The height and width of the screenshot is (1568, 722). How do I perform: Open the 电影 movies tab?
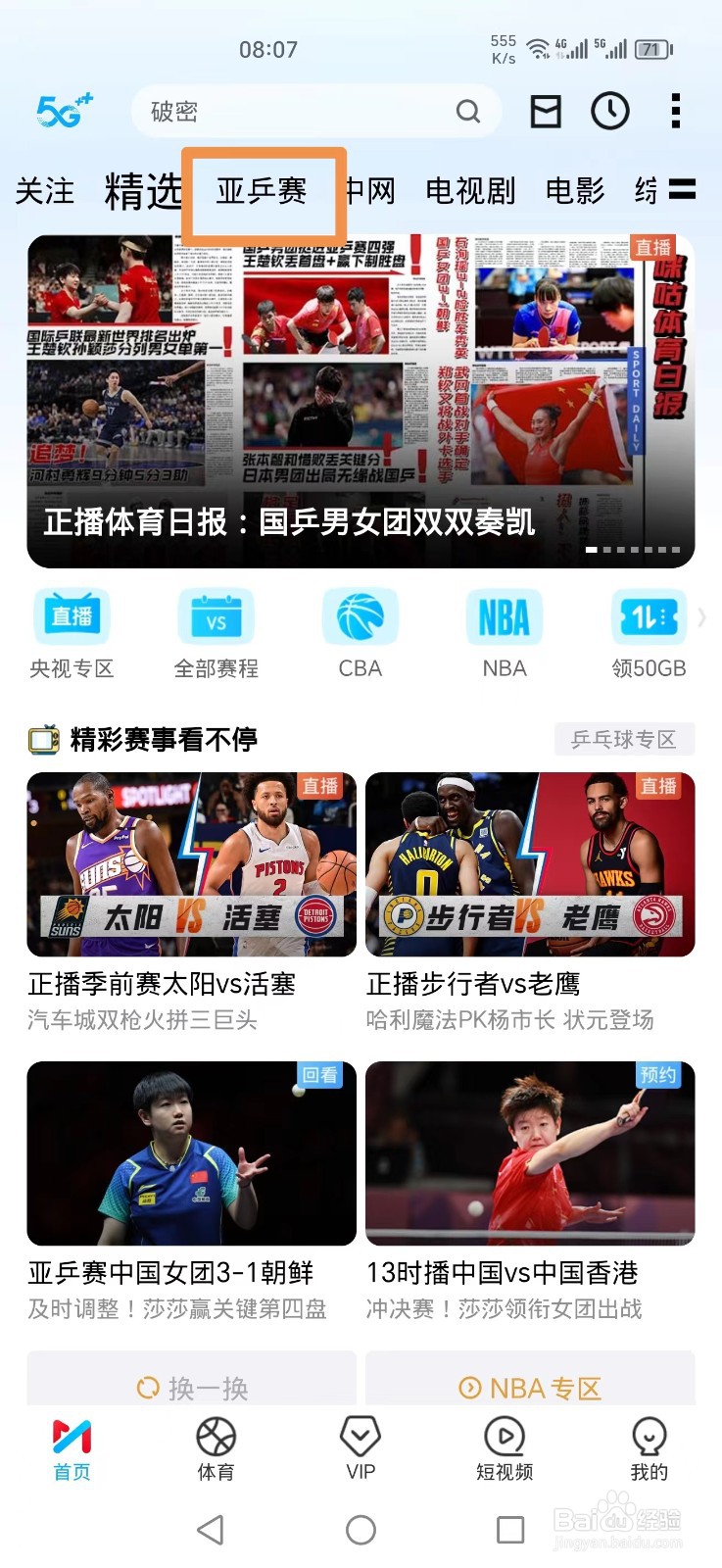click(574, 191)
